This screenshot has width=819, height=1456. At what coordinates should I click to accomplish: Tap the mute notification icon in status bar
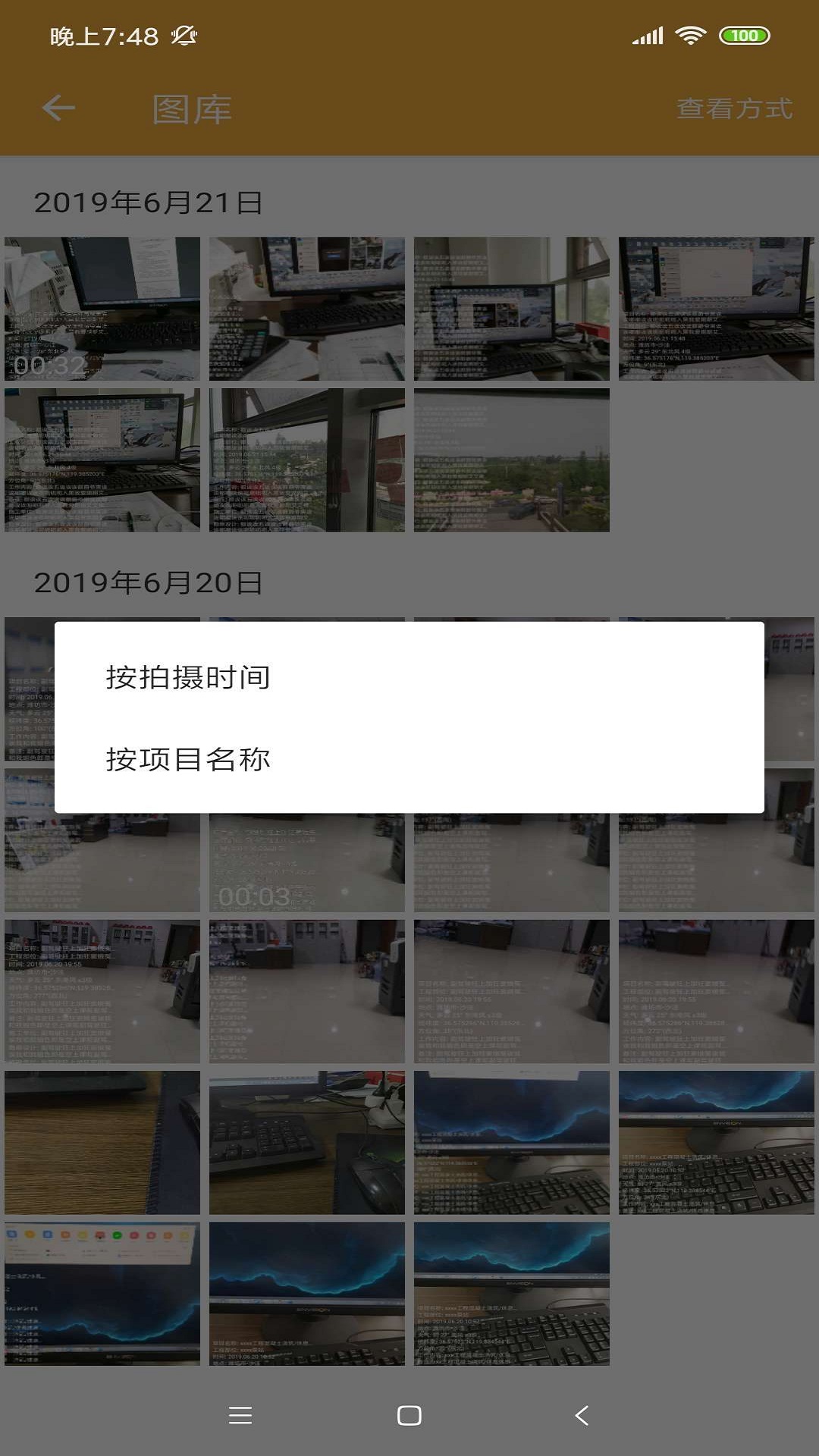coord(184,33)
